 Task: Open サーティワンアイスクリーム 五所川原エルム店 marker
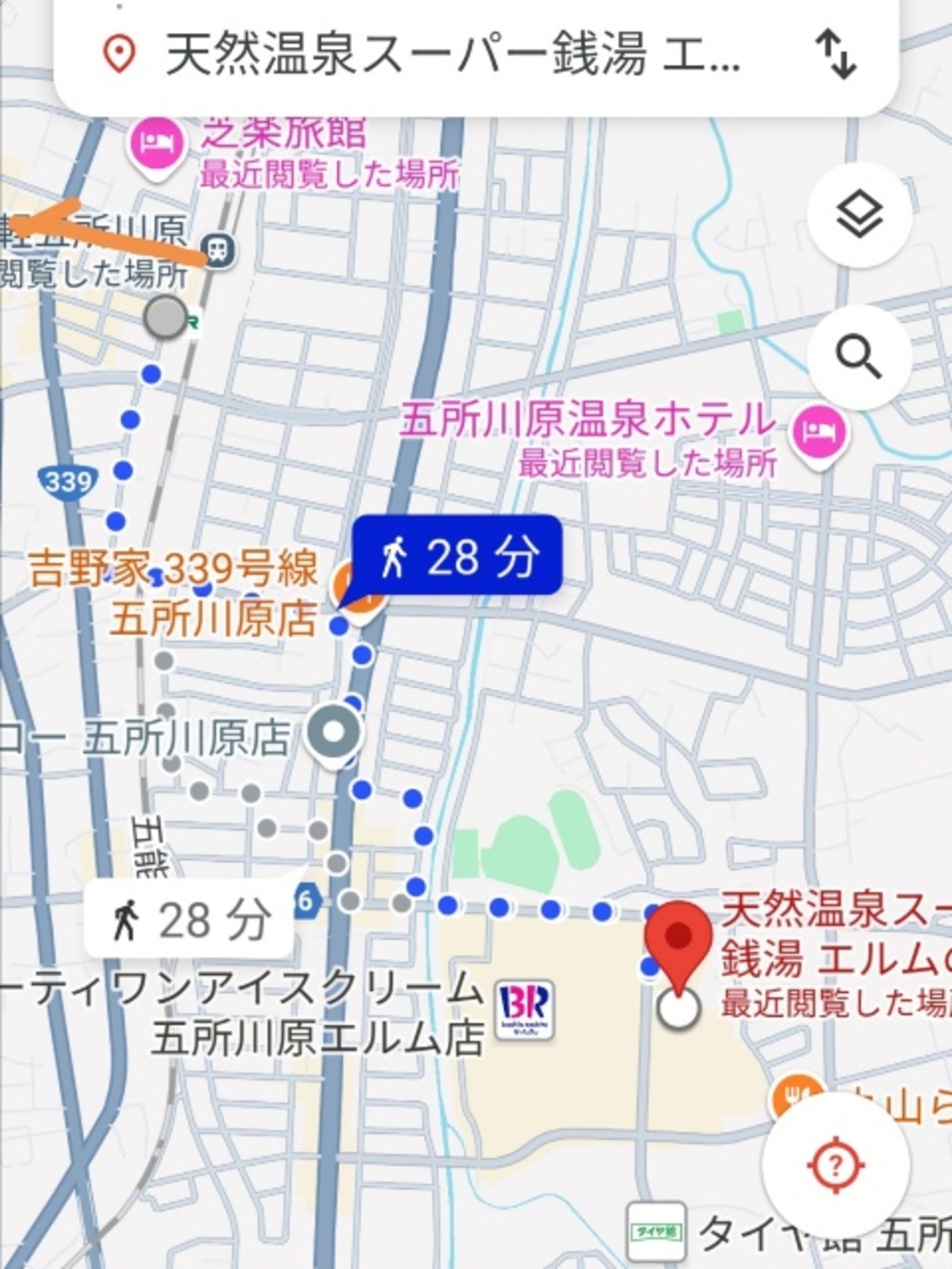point(524,1012)
